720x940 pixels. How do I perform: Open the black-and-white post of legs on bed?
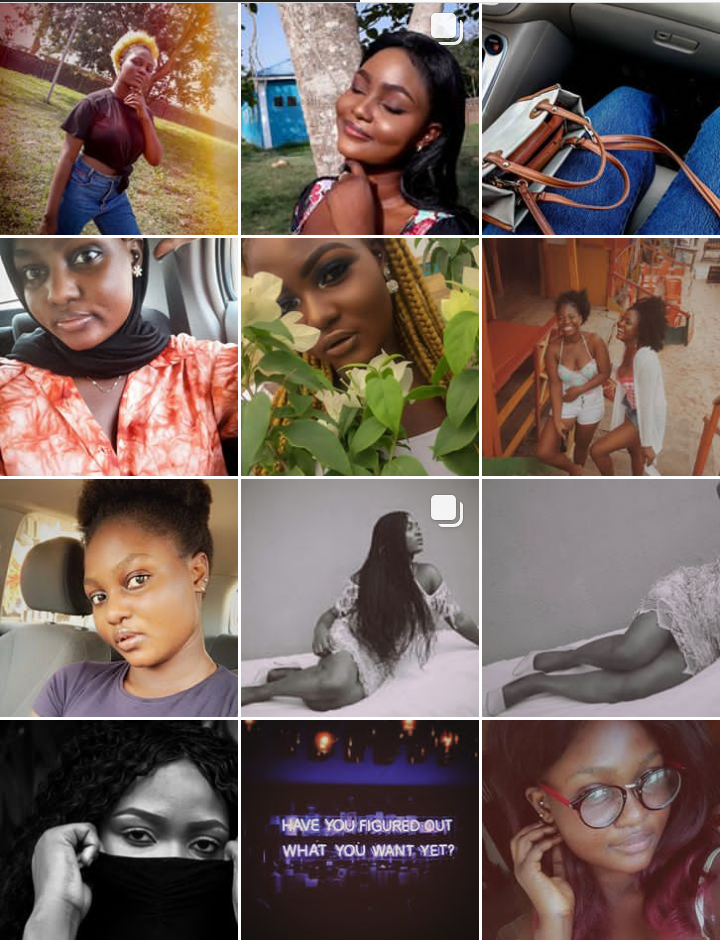tap(600, 597)
